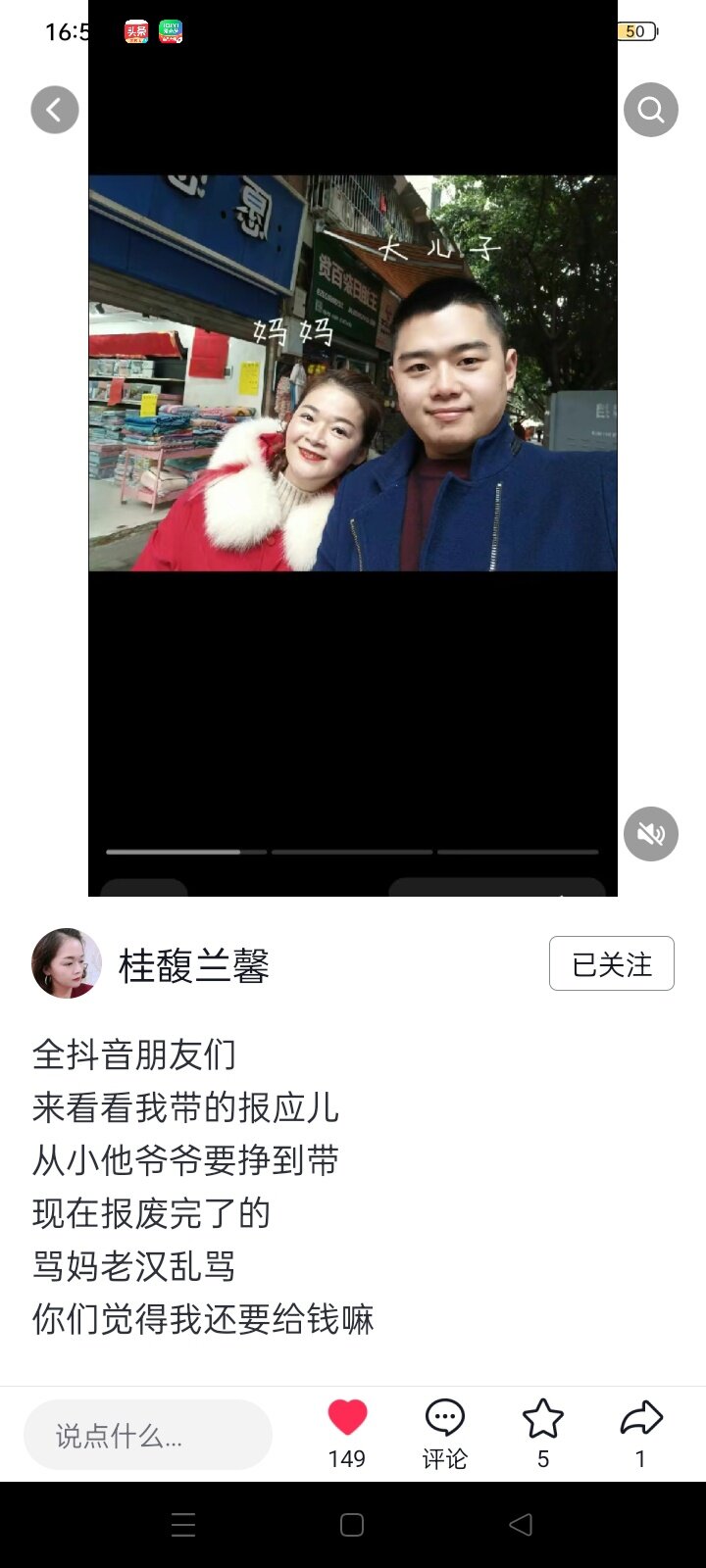Open the 说点什么 comment input

pos(148,1435)
